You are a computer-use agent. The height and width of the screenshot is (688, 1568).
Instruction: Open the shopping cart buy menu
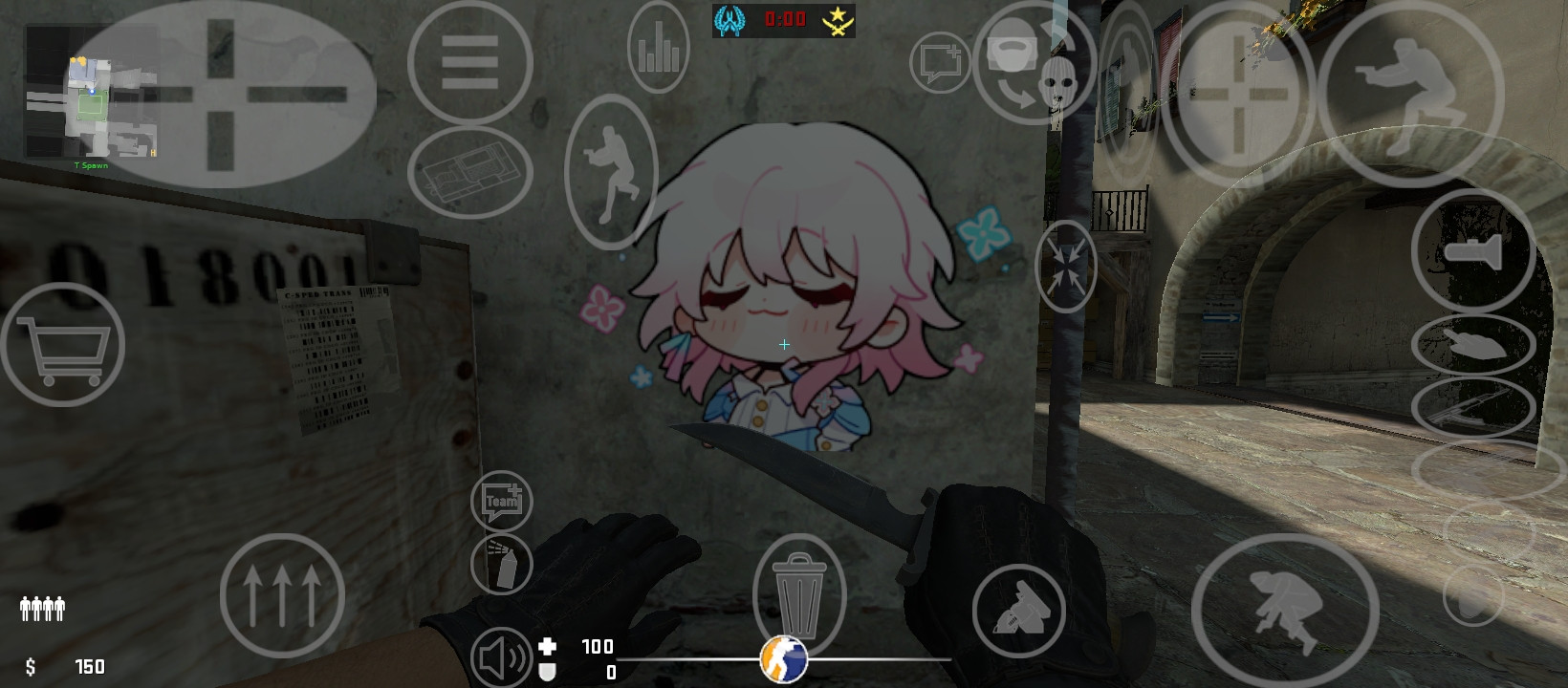(63, 345)
